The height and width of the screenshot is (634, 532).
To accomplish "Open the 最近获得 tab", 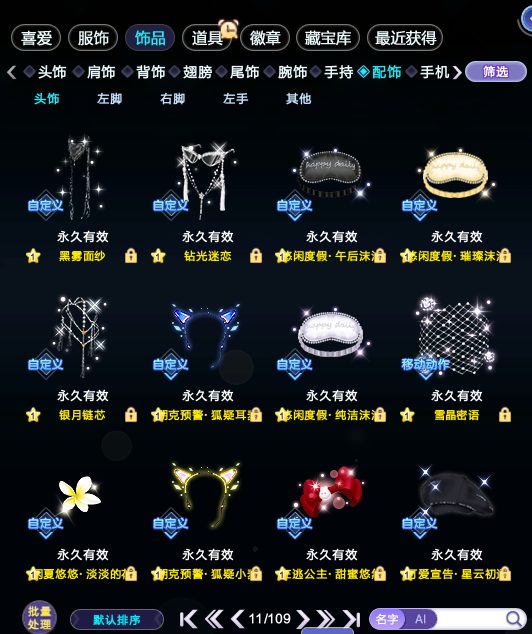I will (405, 38).
